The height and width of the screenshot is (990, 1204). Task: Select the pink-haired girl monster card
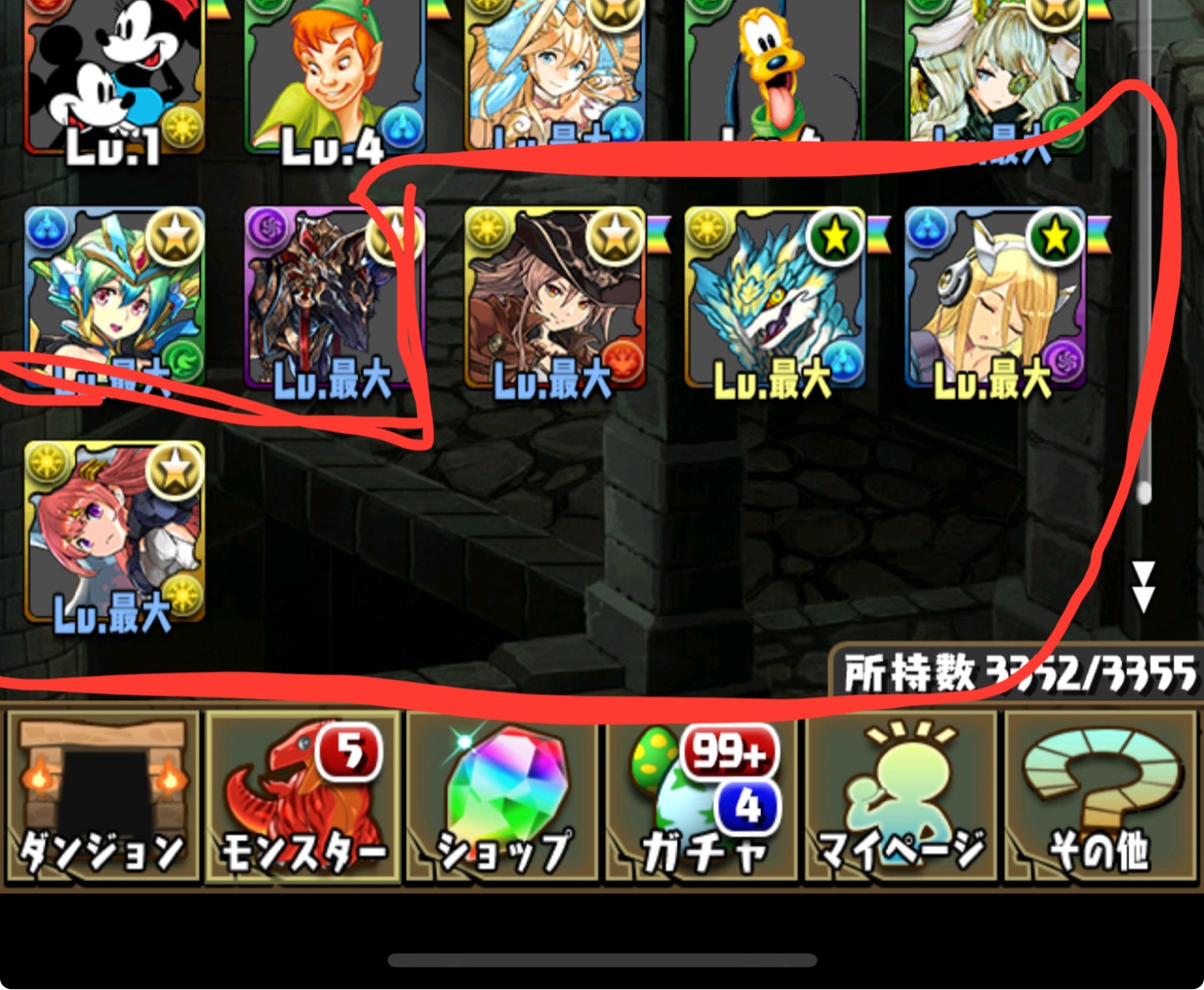pyautogui.click(x=114, y=532)
